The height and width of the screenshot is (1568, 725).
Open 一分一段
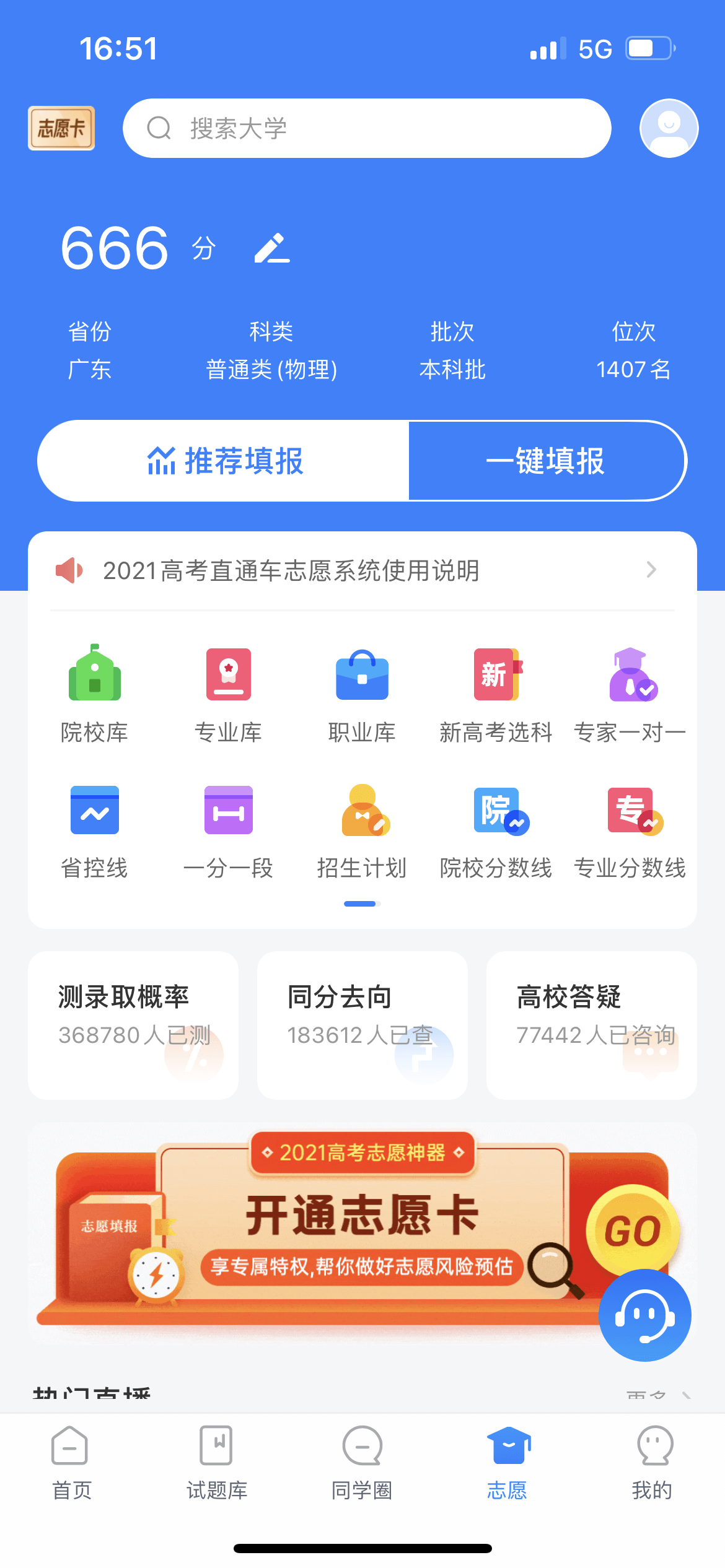click(228, 830)
